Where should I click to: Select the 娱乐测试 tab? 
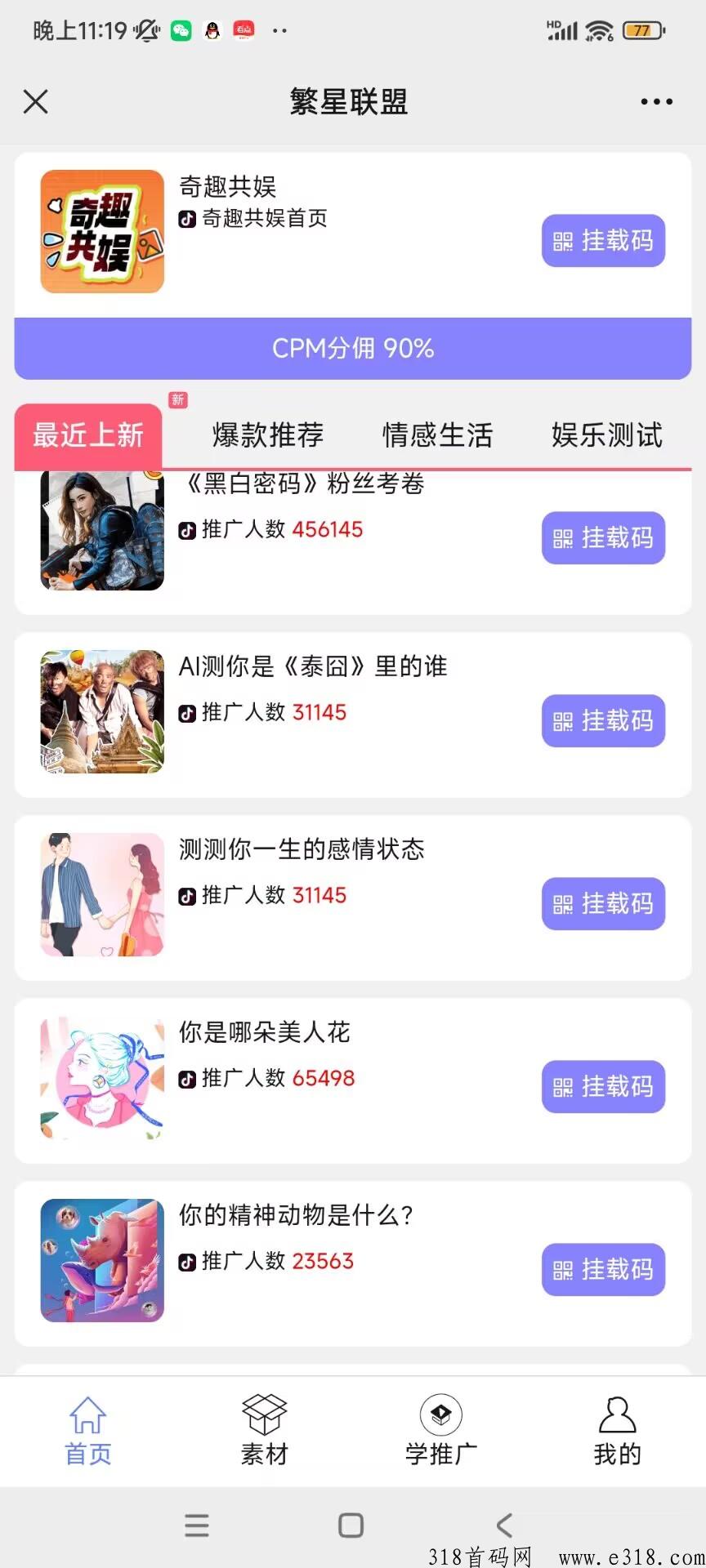607,435
